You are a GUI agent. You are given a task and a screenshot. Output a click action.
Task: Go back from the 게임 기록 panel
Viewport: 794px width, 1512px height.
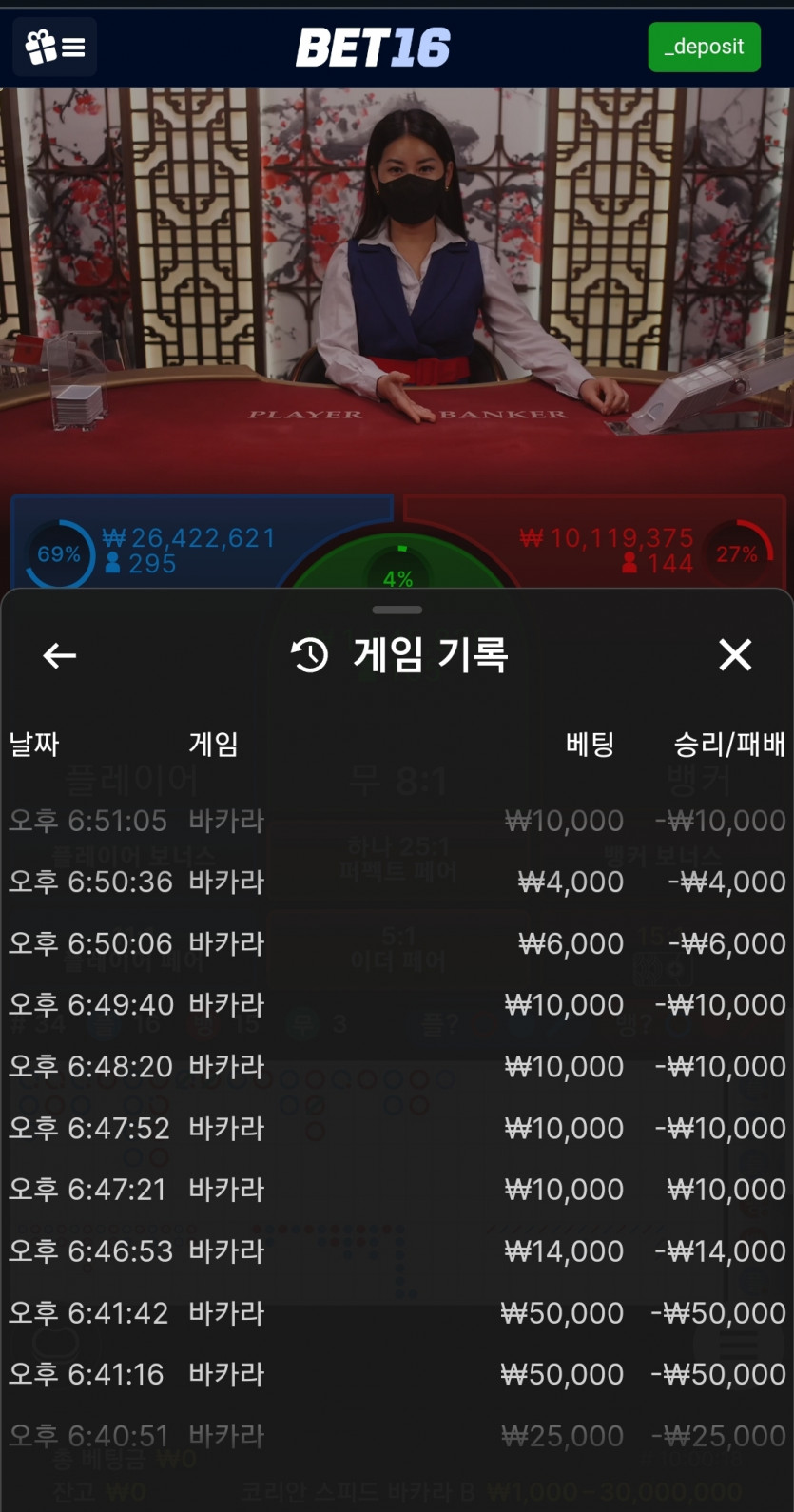pyautogui.click(x=60, y=655)
